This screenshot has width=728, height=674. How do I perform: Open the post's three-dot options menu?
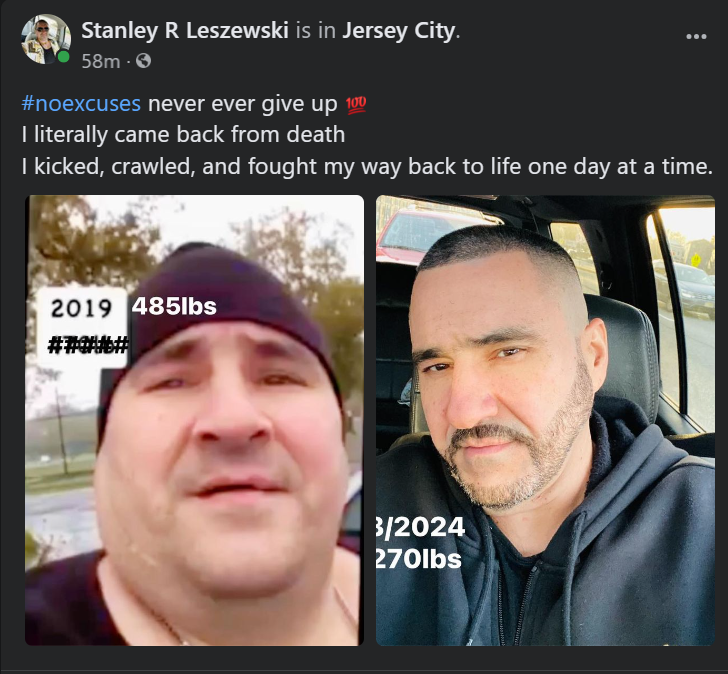point(696,37)
